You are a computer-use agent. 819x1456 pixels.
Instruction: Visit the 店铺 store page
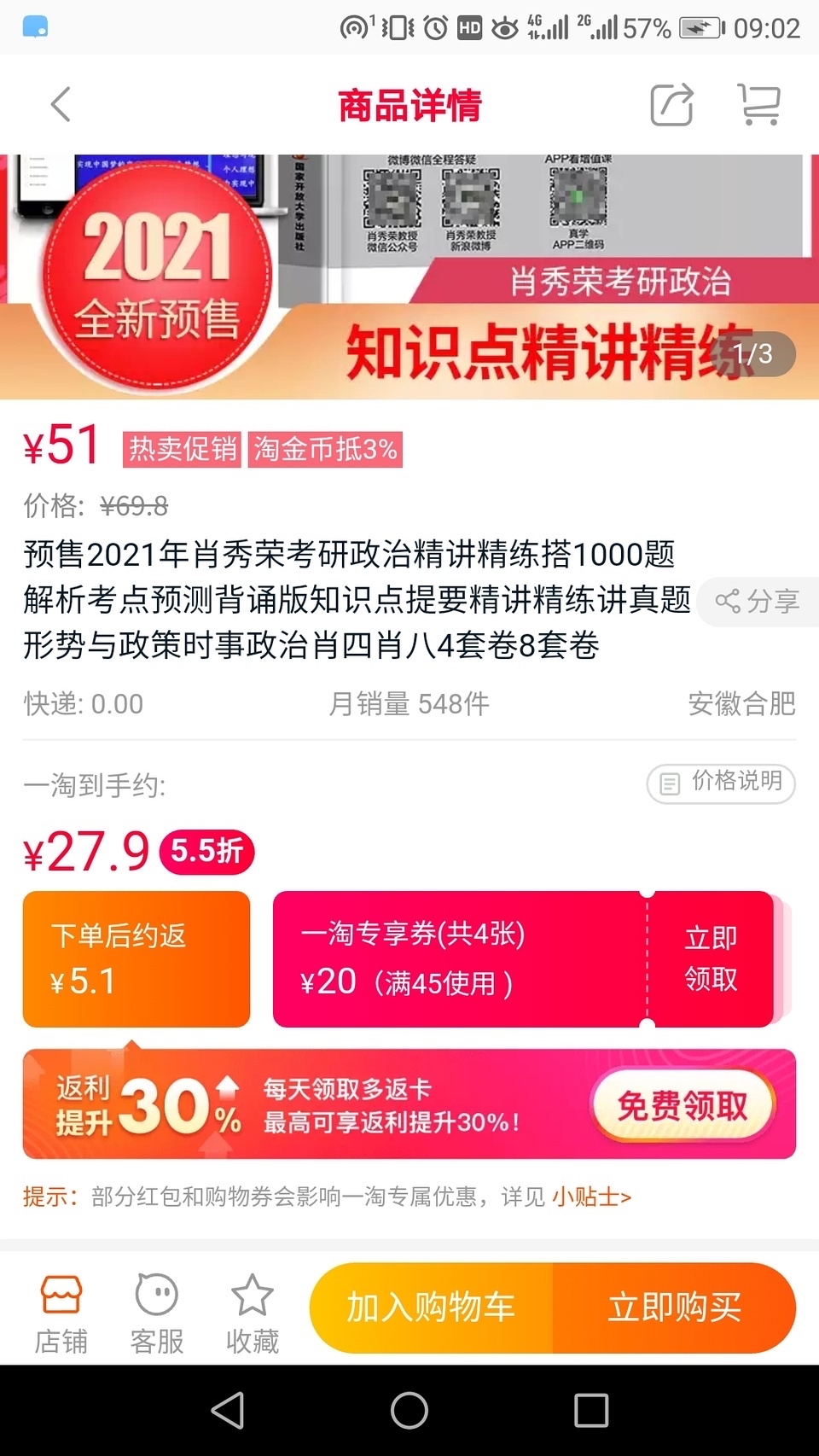point(61,1313)
